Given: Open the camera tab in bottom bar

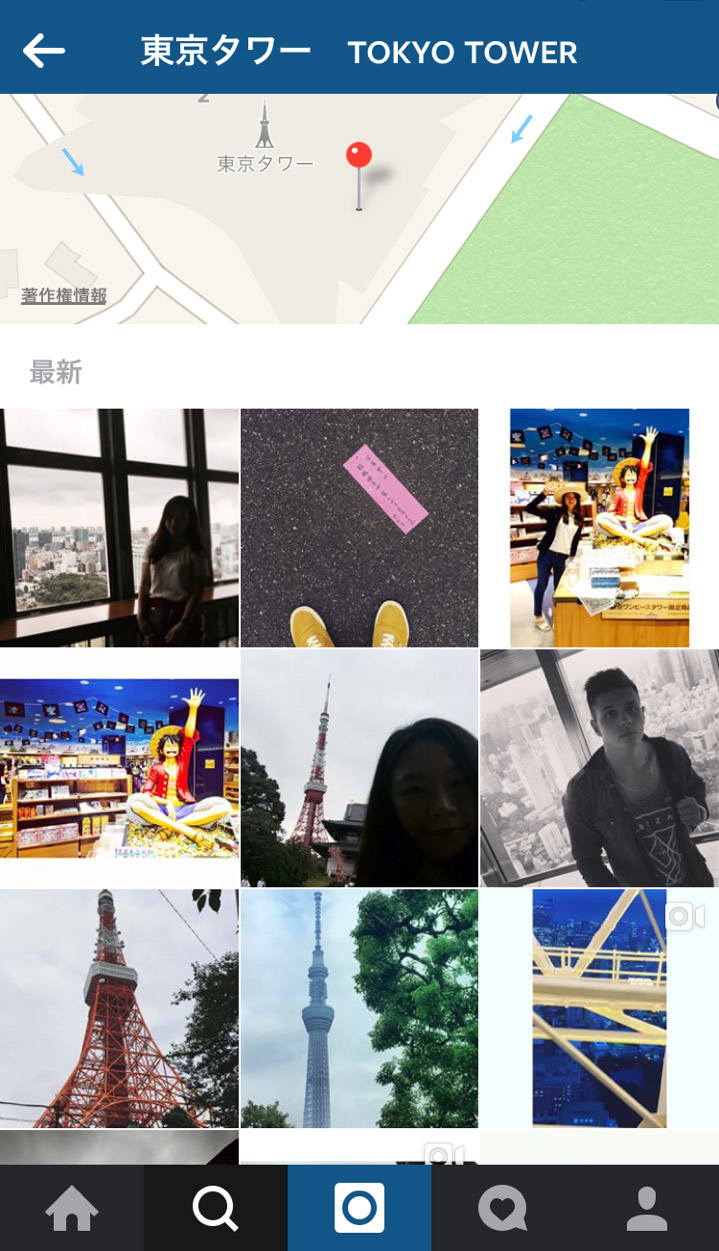Looking at the screenshot, I should click(359, 1208).
